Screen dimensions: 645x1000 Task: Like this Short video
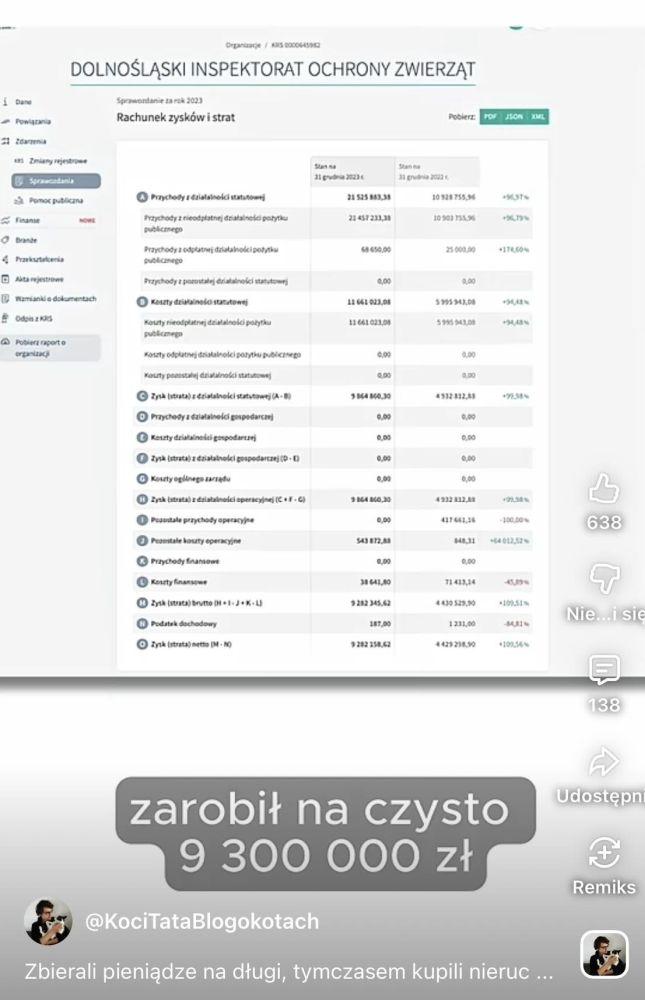(604, 489)
